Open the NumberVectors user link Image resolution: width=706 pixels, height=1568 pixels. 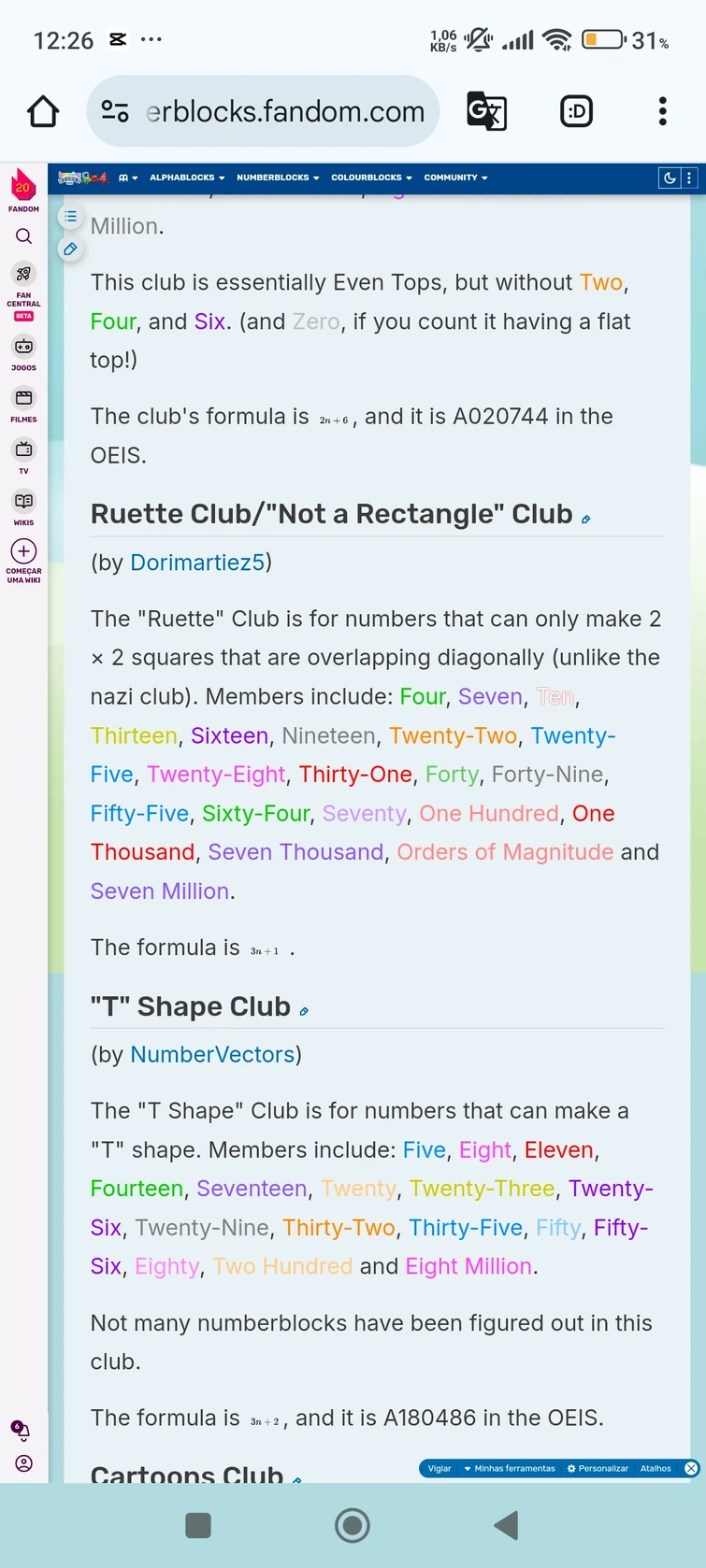tap(212, 1054)
